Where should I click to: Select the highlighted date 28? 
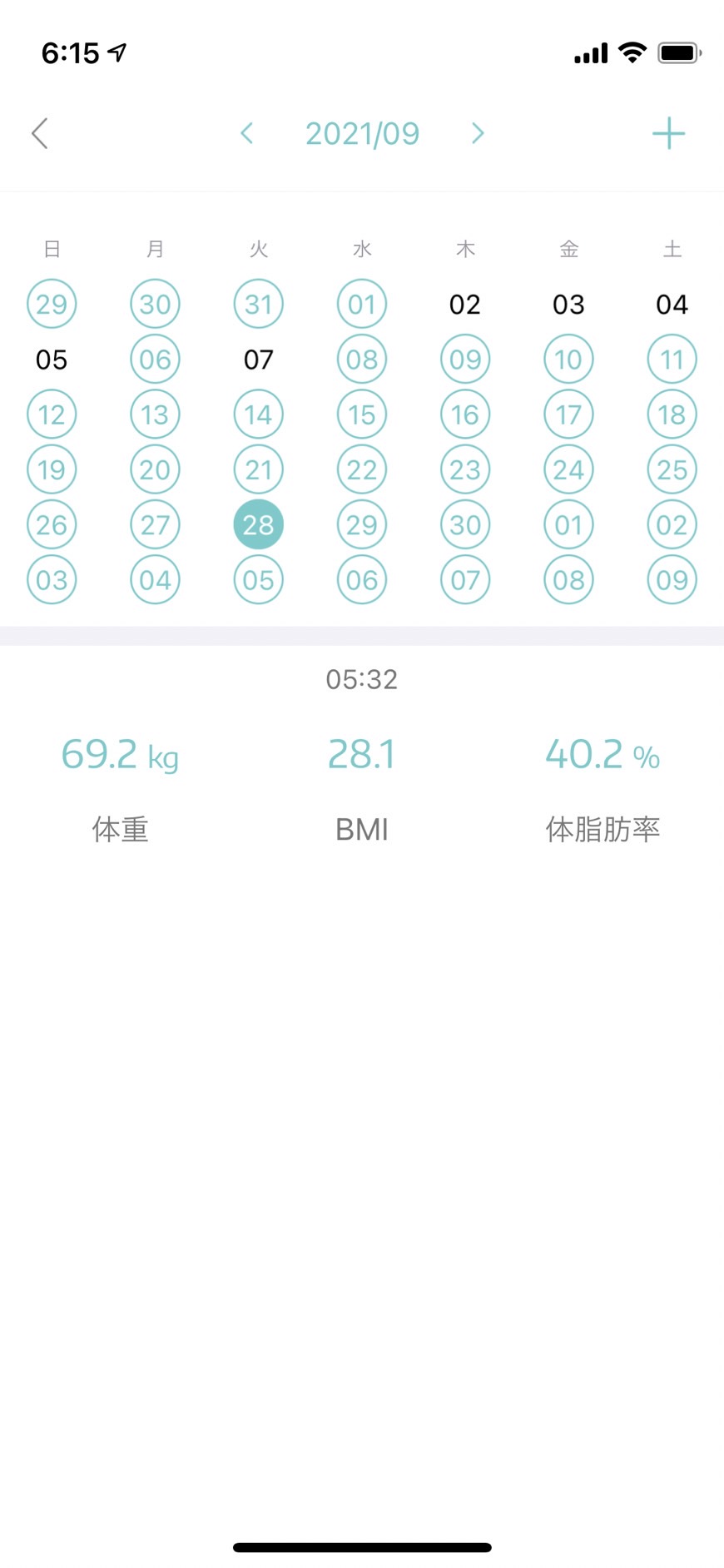point(259,524)
